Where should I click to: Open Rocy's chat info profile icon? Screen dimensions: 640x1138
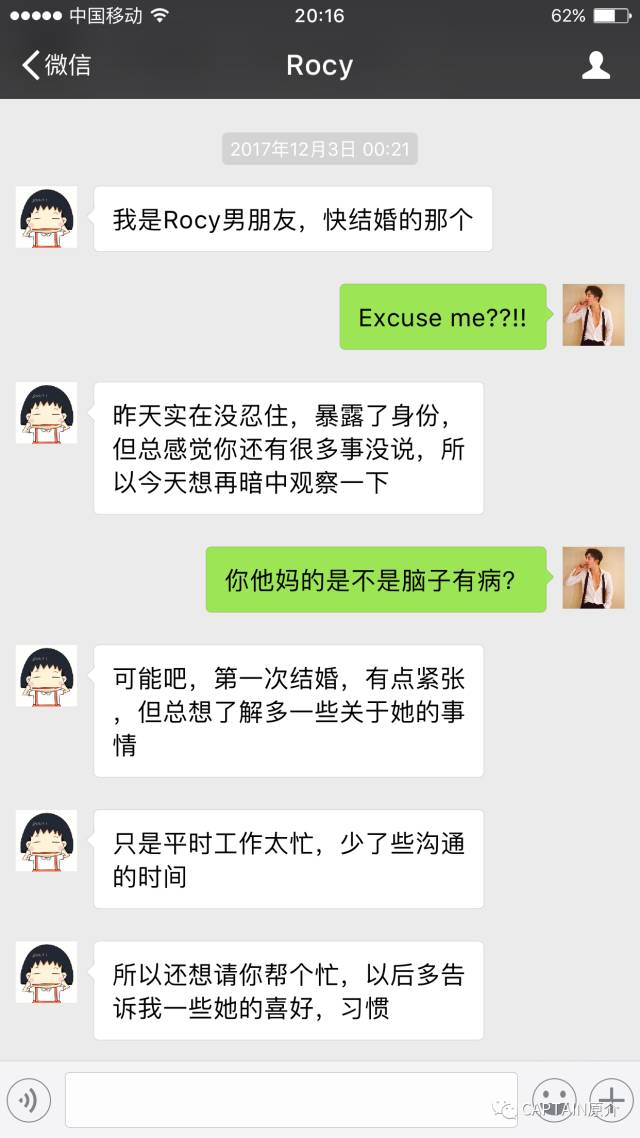pos(596,66)
